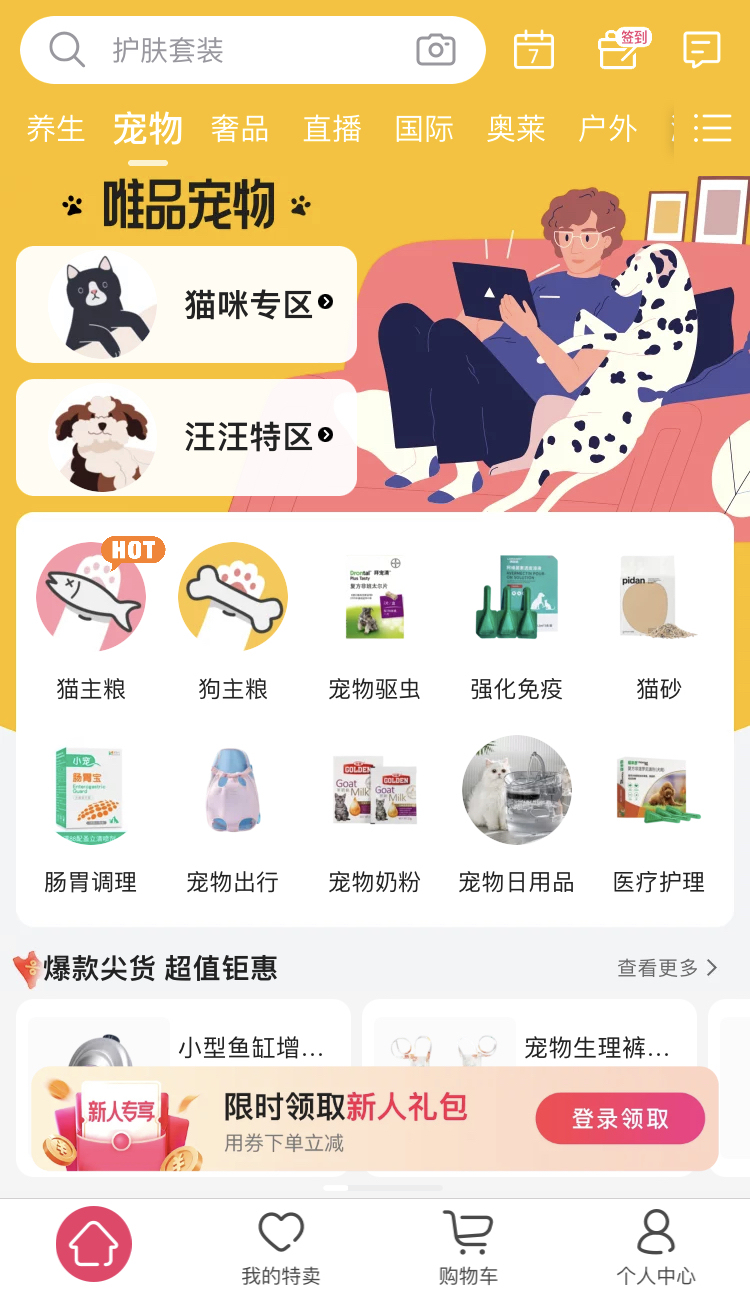Open the 猫咪专区 card
The height and width of the screenshot is (1294, 750).
click(x=186, y=304)
